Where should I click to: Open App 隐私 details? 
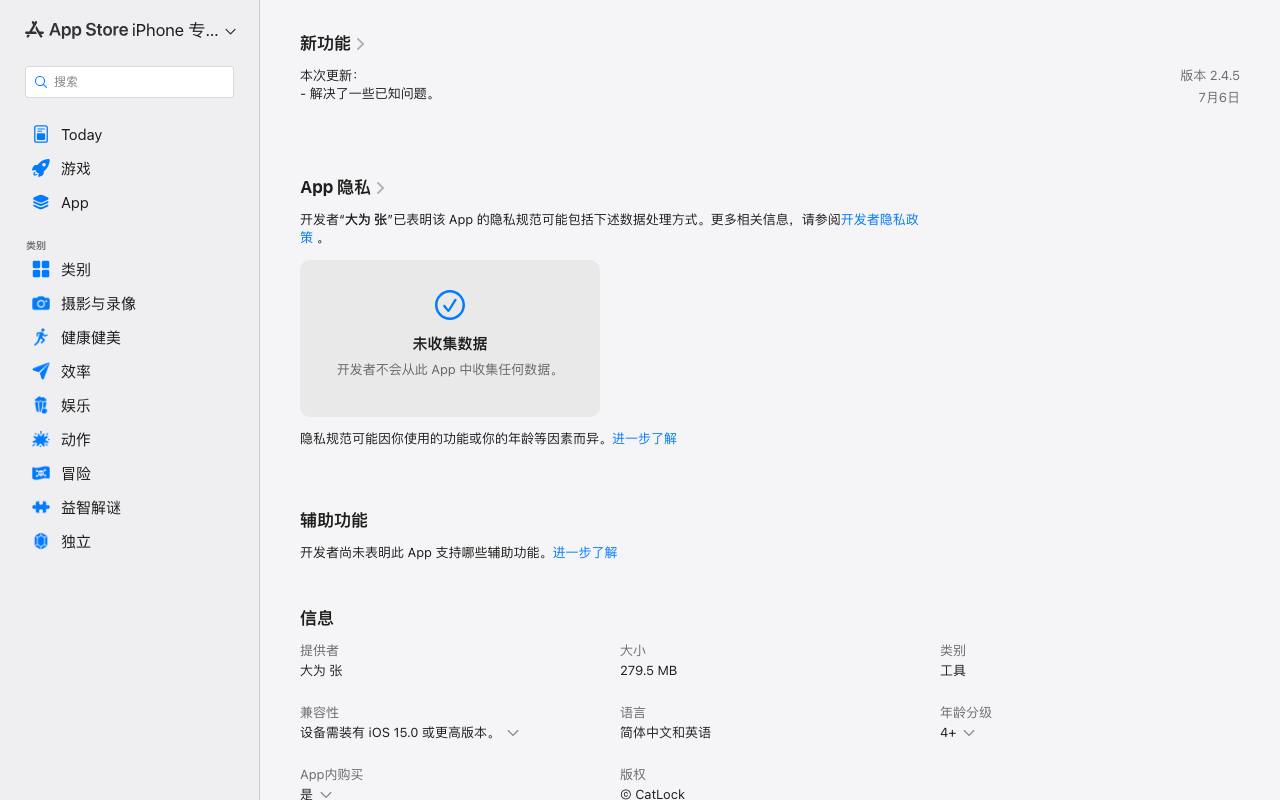pos(343,187)
